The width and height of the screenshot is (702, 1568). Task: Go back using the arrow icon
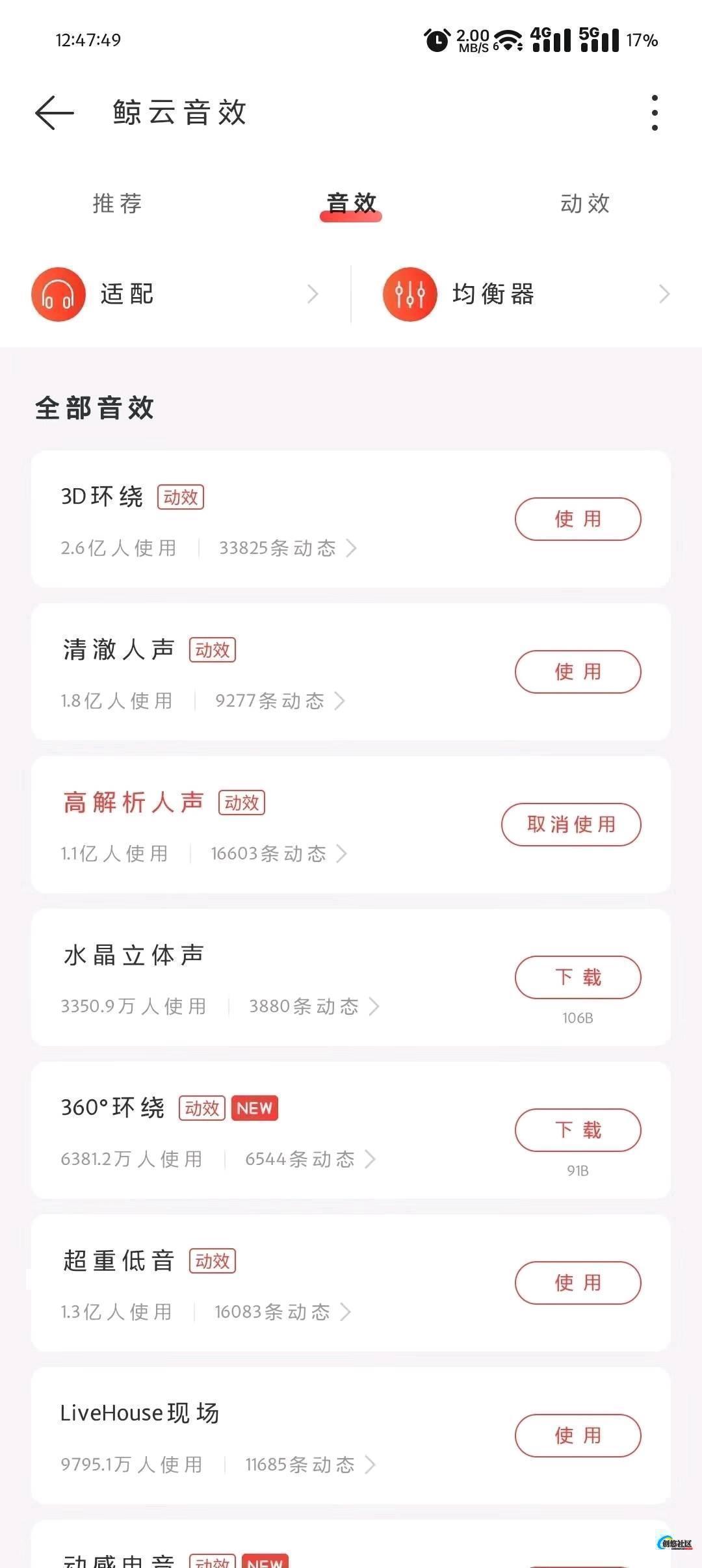point(55,113)
